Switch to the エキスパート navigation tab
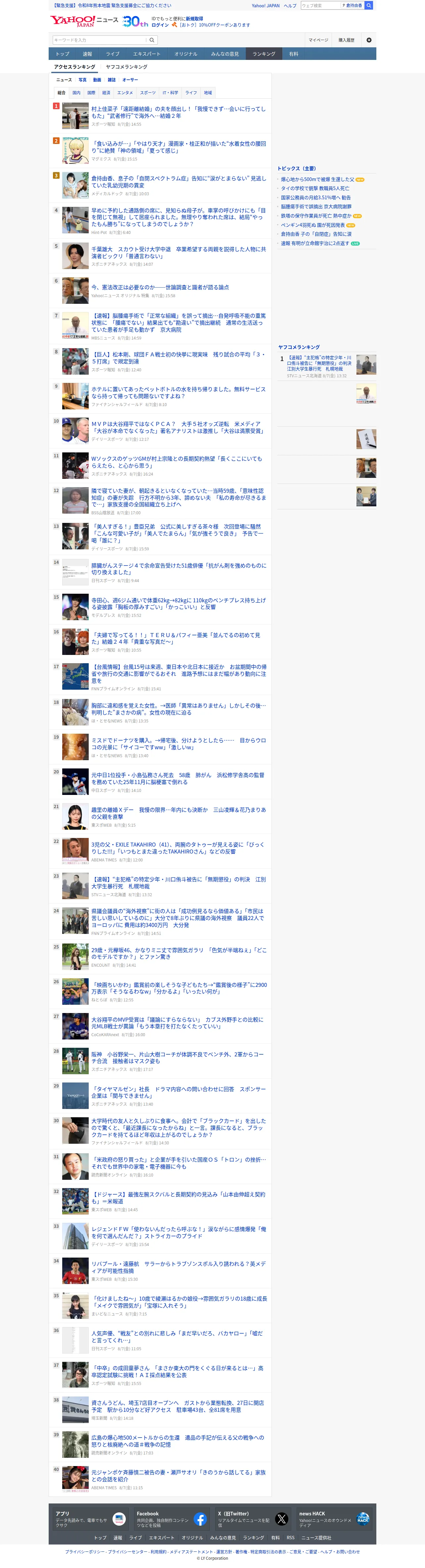This screenshot has height=1568, width=425. (x=147, y=54)
